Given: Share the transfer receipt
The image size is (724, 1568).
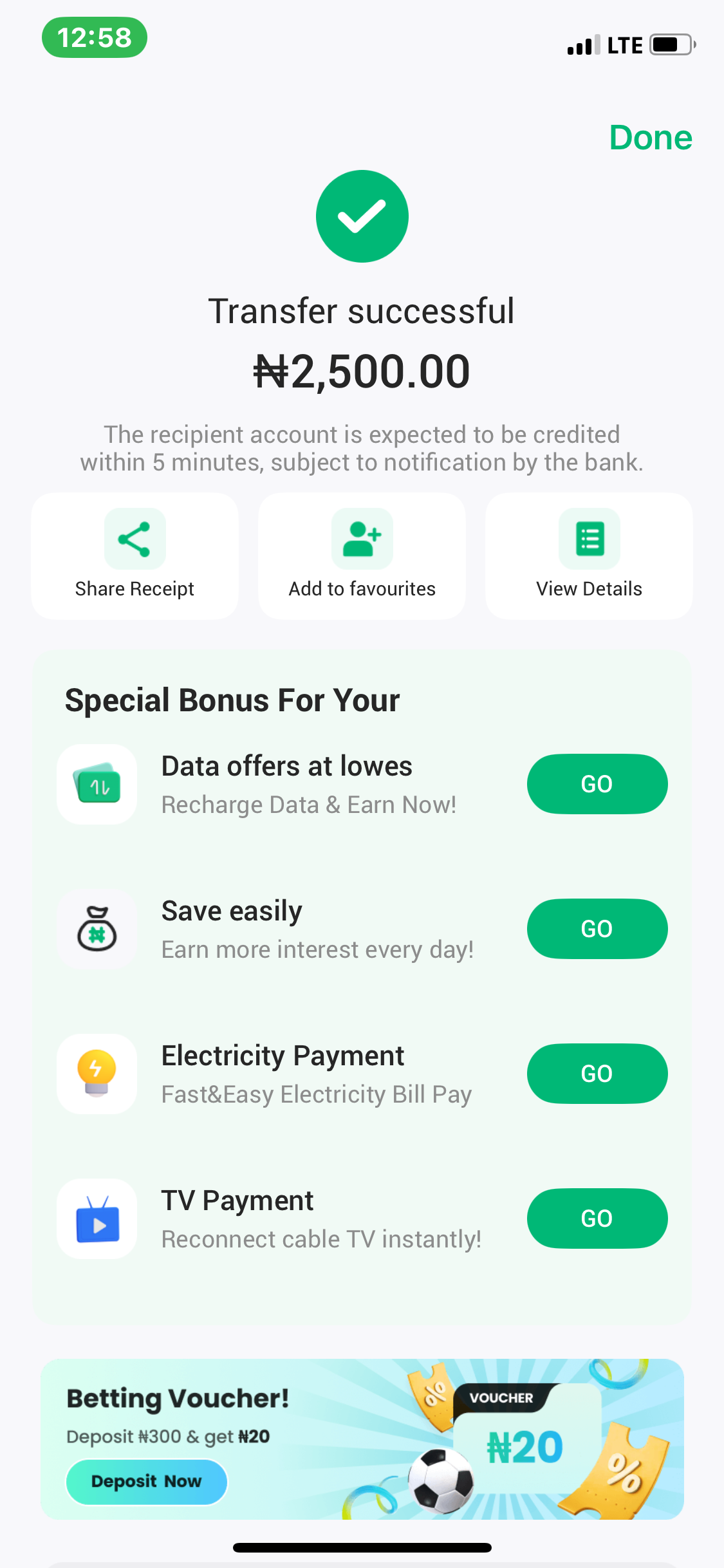Looking at the screenshot, I should (x=135, y=556).
